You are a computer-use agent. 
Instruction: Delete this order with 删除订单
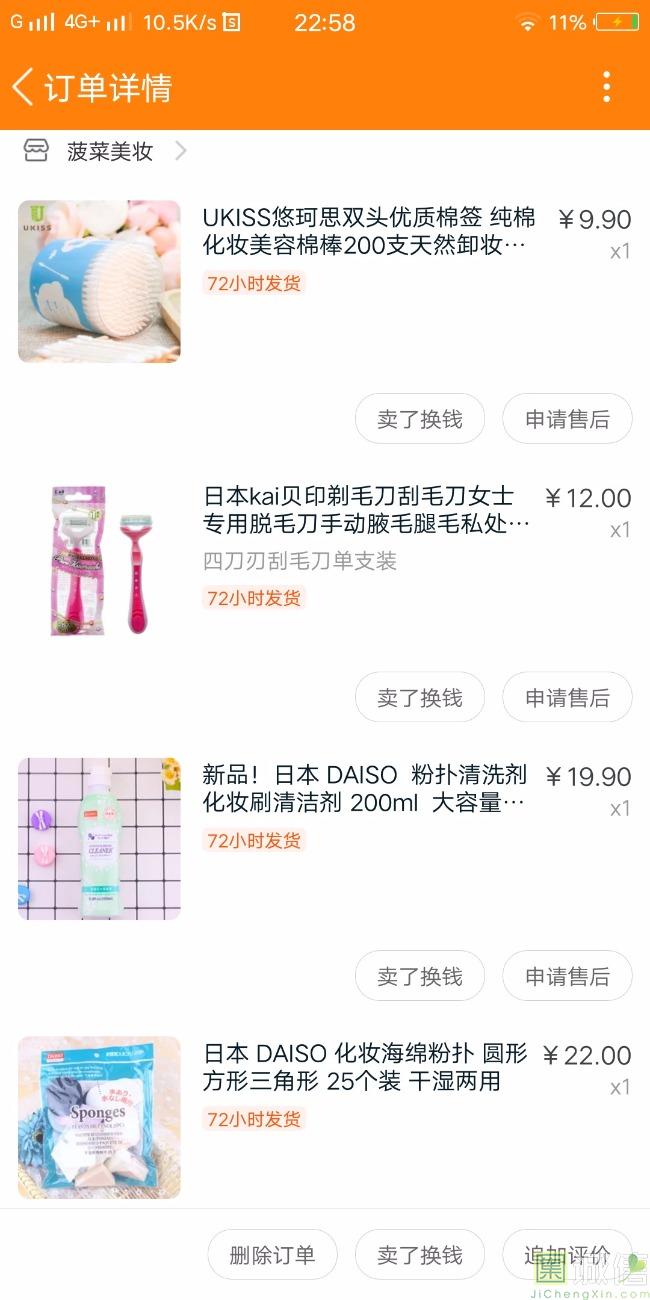click(x=272, y=1255)
